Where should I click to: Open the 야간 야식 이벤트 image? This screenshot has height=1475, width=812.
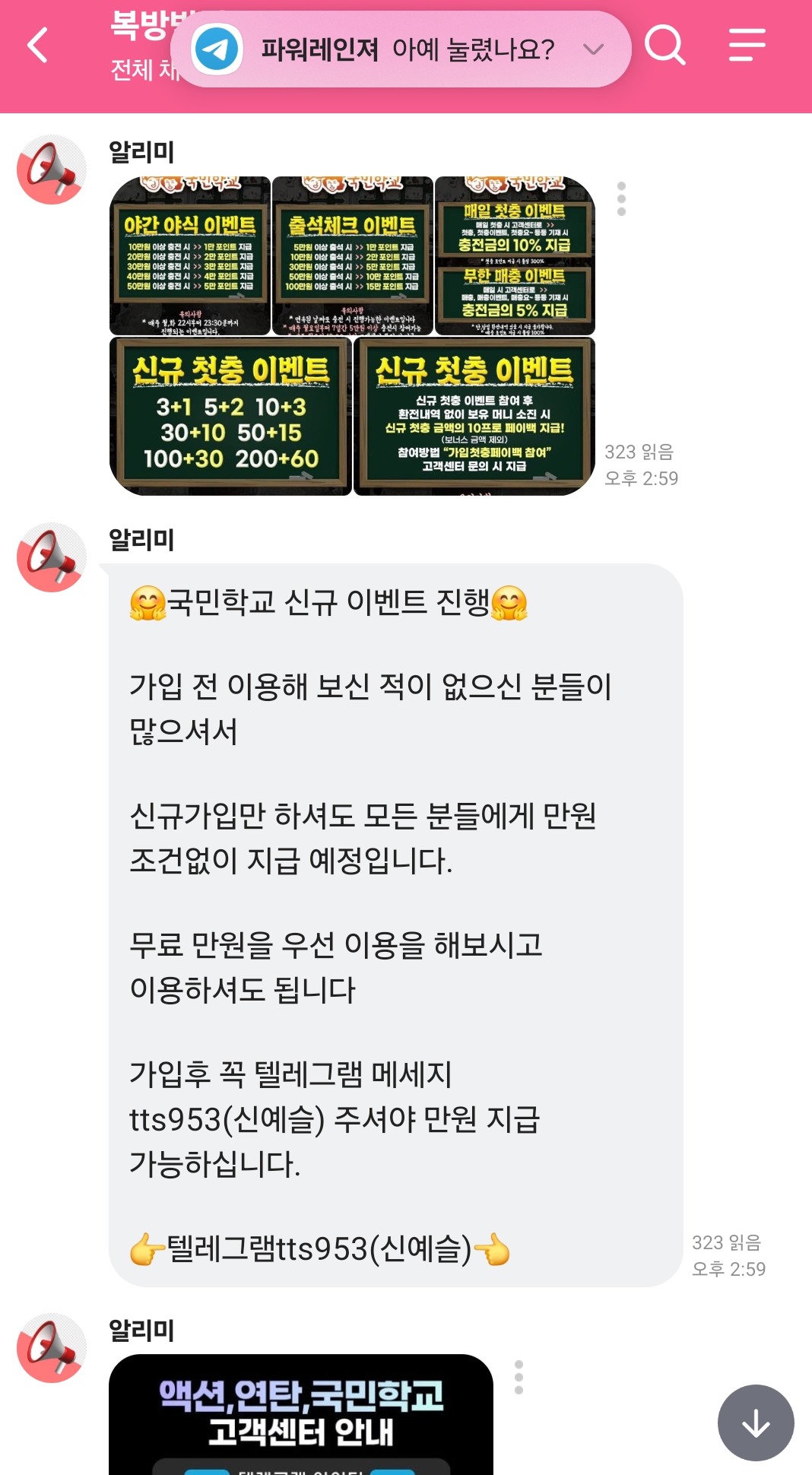(x=190, y=256)
